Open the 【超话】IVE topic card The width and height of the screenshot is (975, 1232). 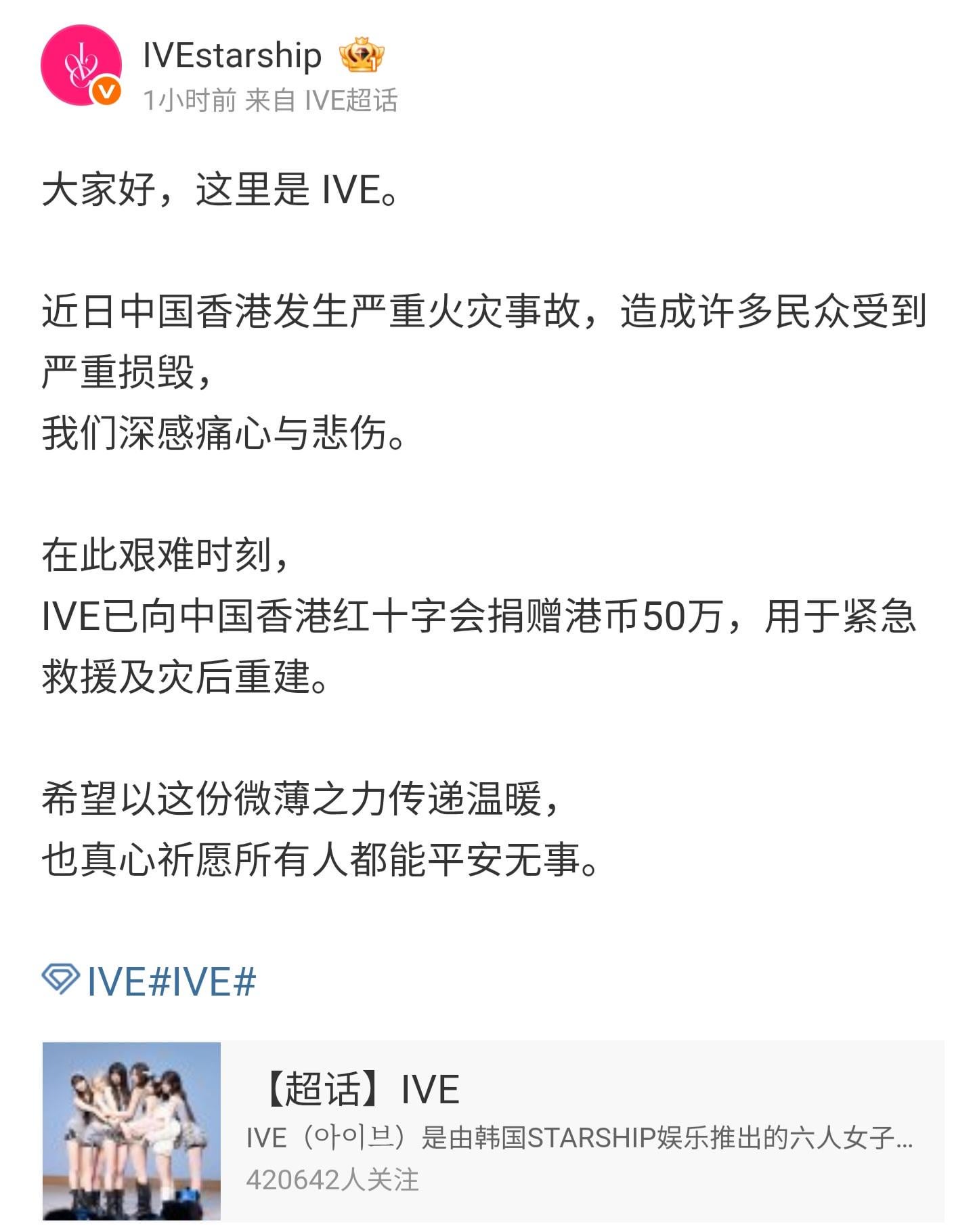pos(493,1132)
